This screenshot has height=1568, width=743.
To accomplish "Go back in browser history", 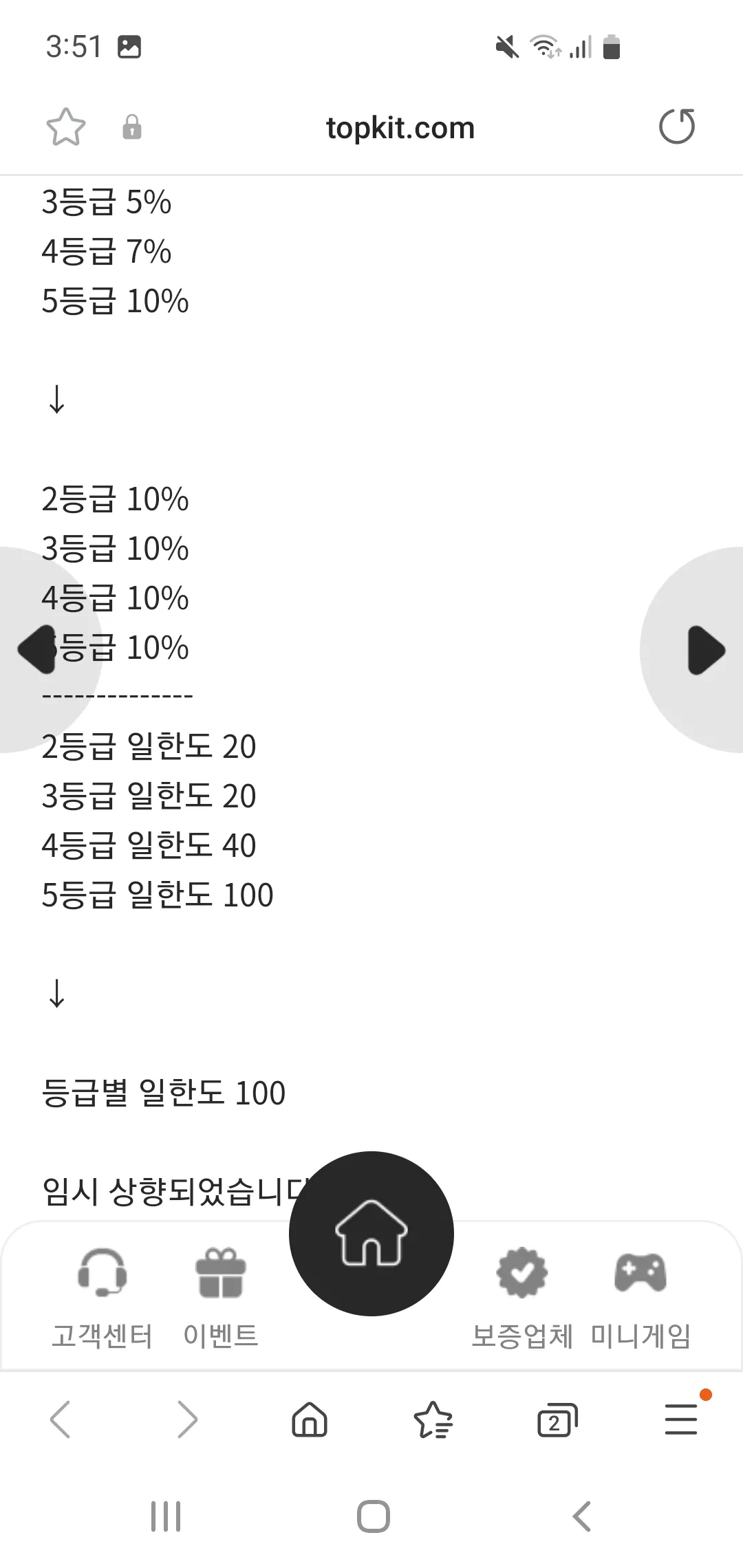I will pos(61,1419).
